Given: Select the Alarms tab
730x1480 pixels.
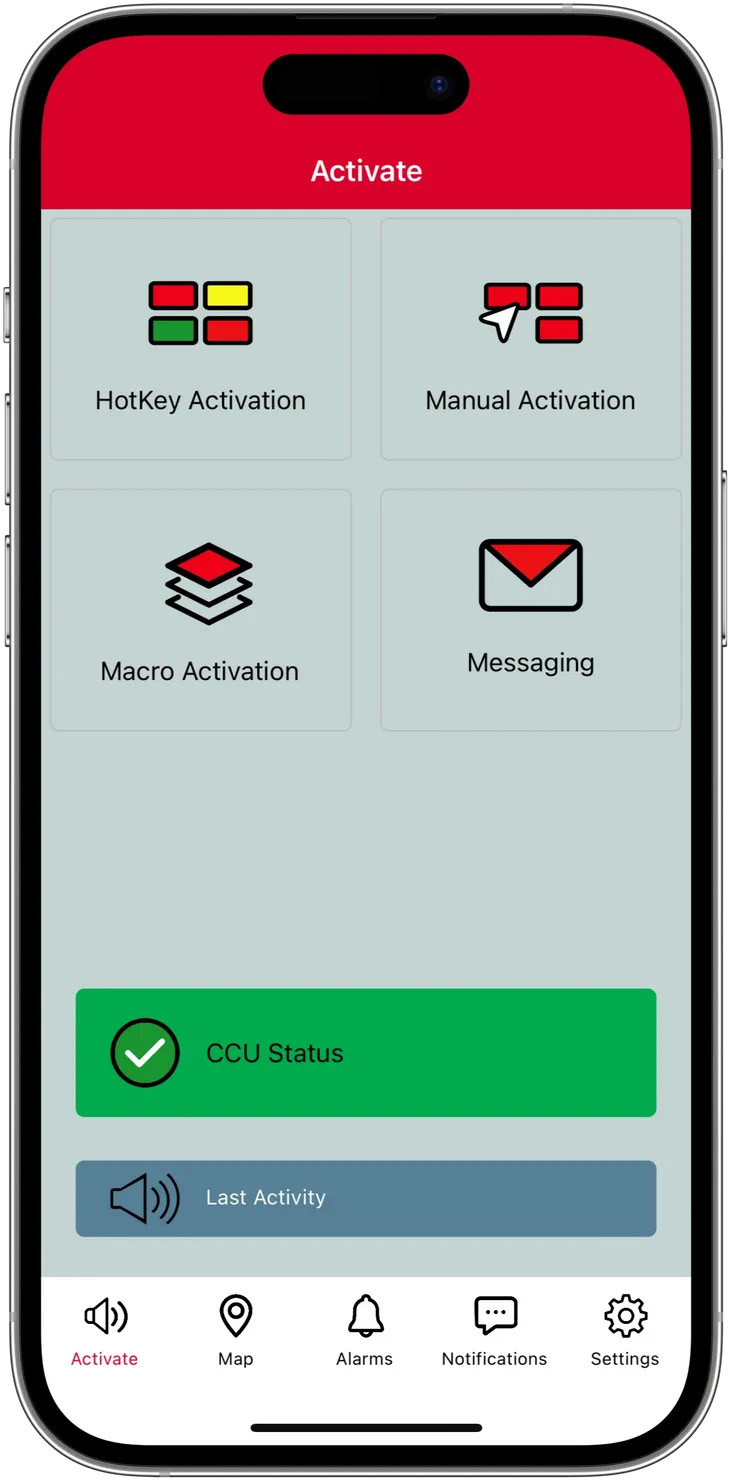Looking at the screenshot, I should (364, 1331).
